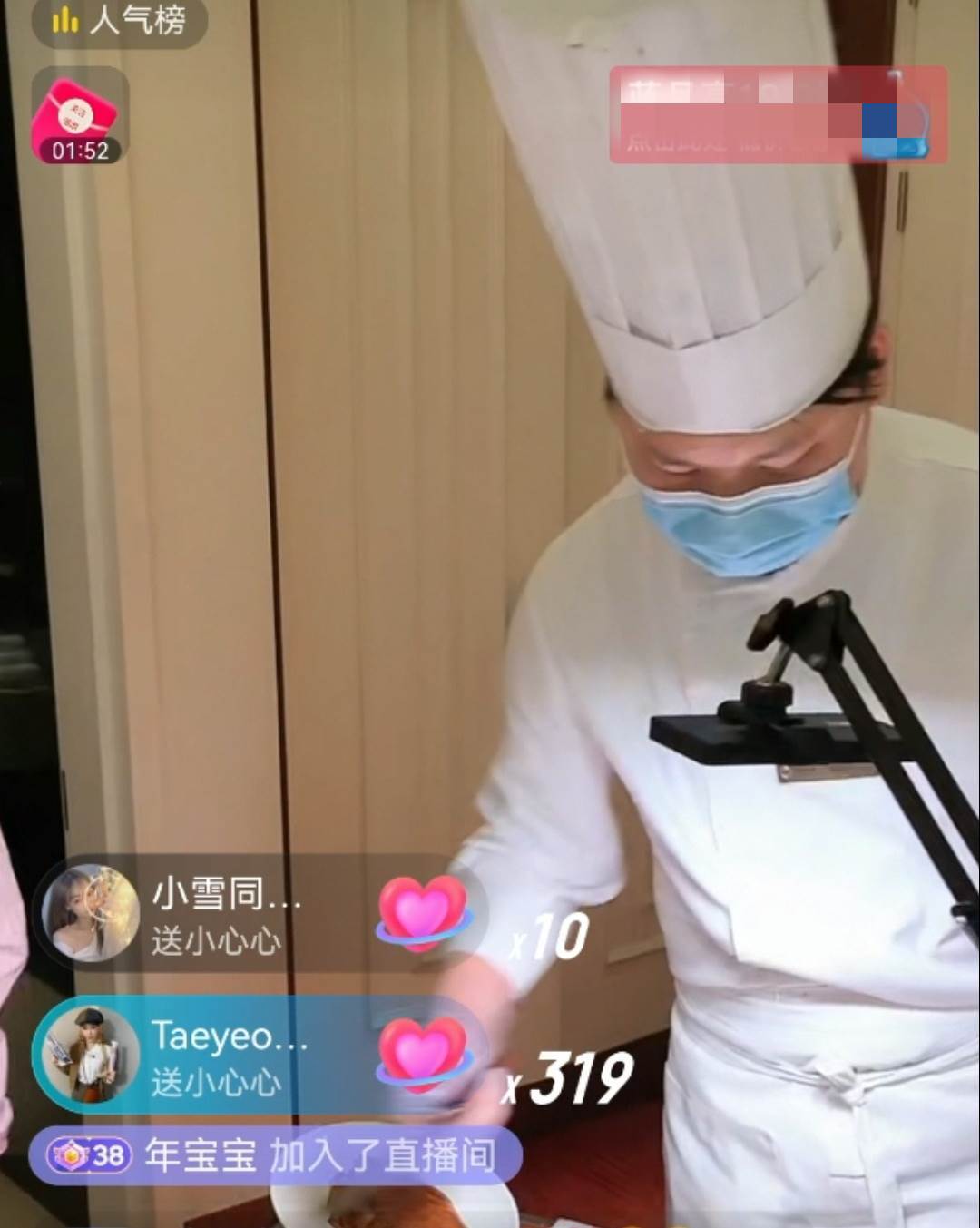Open the blurred pink promotional banner
Image resolution: width=980 pixels, height=1228 pixels.
point(778,115)
